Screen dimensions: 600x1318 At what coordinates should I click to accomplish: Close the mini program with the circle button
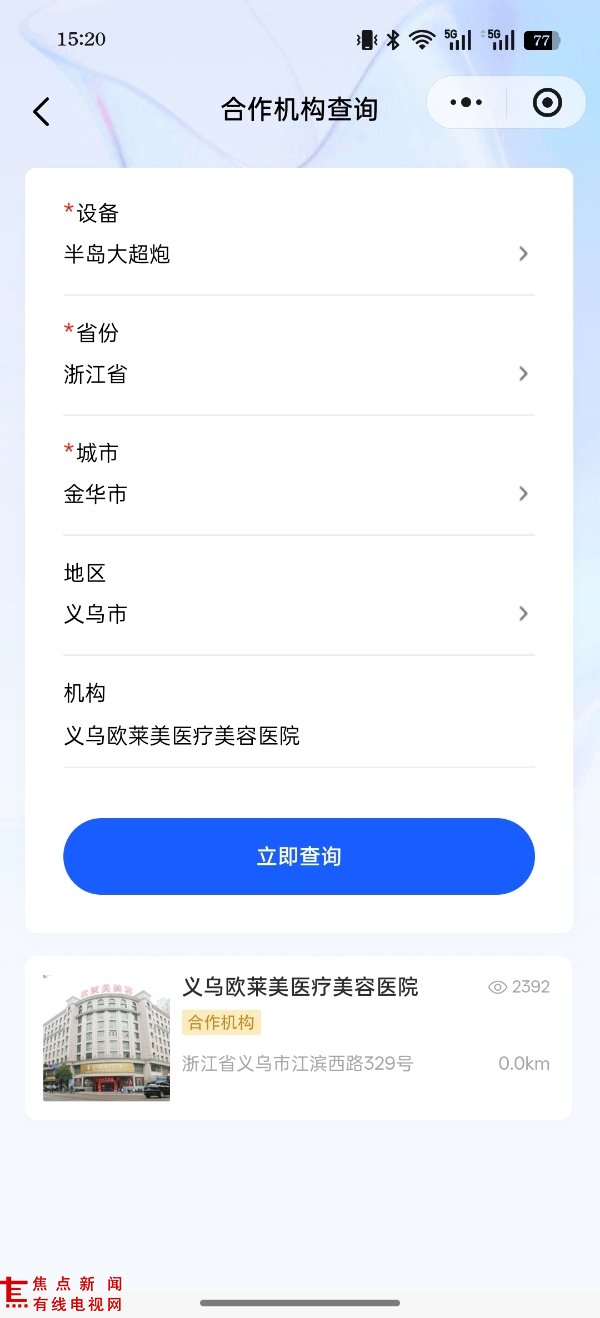[547, 103]
